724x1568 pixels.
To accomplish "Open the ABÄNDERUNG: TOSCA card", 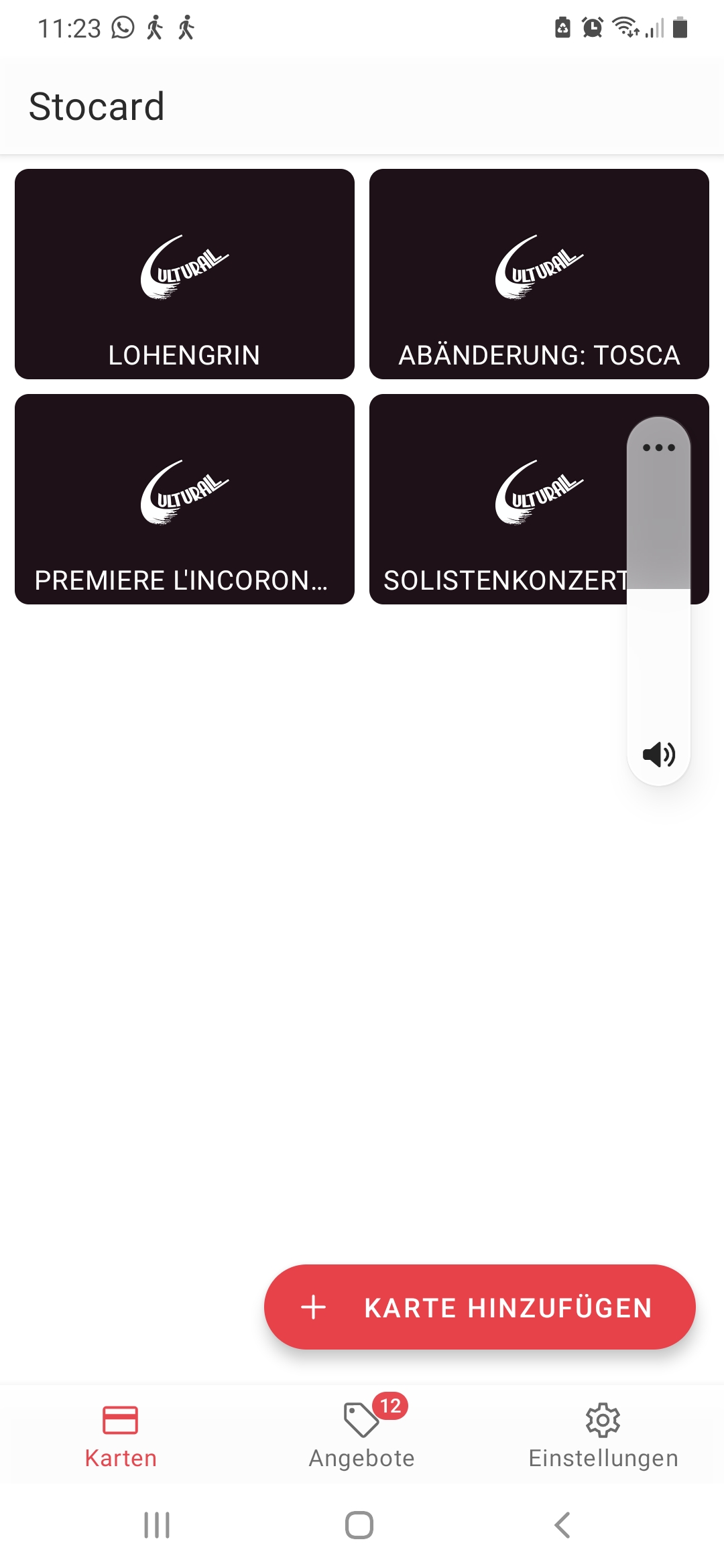I will (539, 274).
